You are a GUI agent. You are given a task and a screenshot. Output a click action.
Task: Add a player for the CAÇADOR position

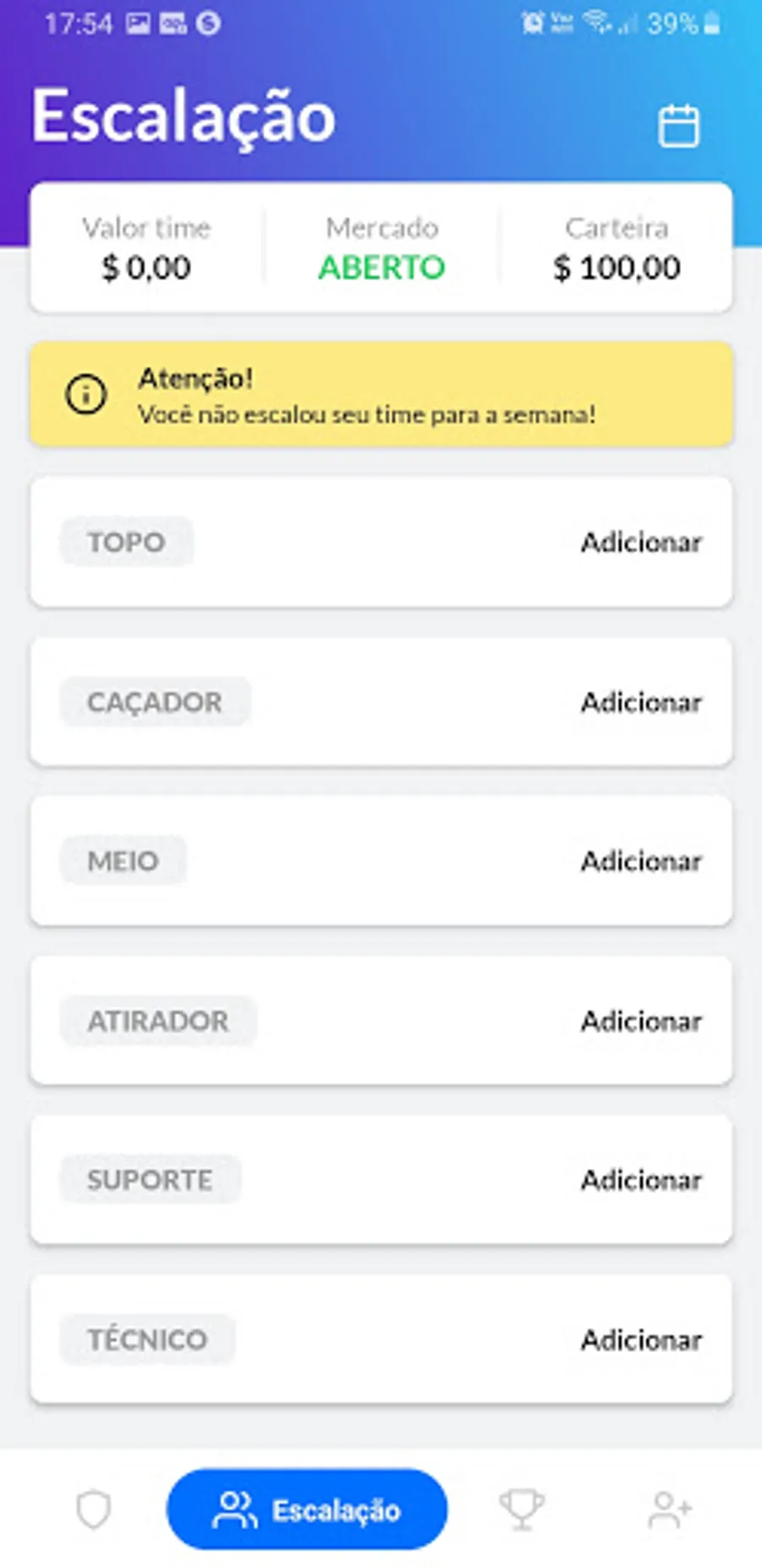click(641, 702)
